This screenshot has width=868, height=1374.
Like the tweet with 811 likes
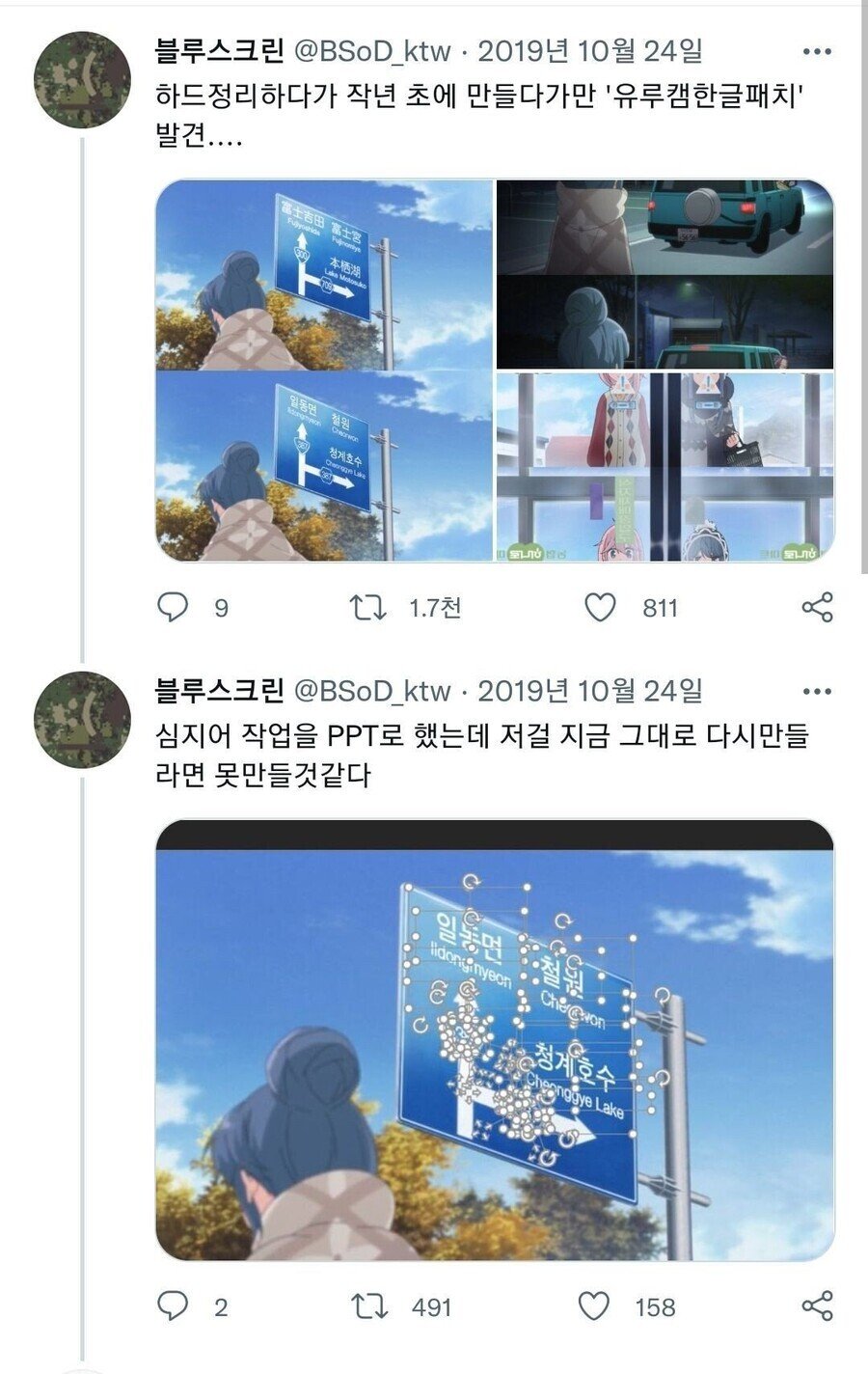pyautogui.click(x=601, y=608)
